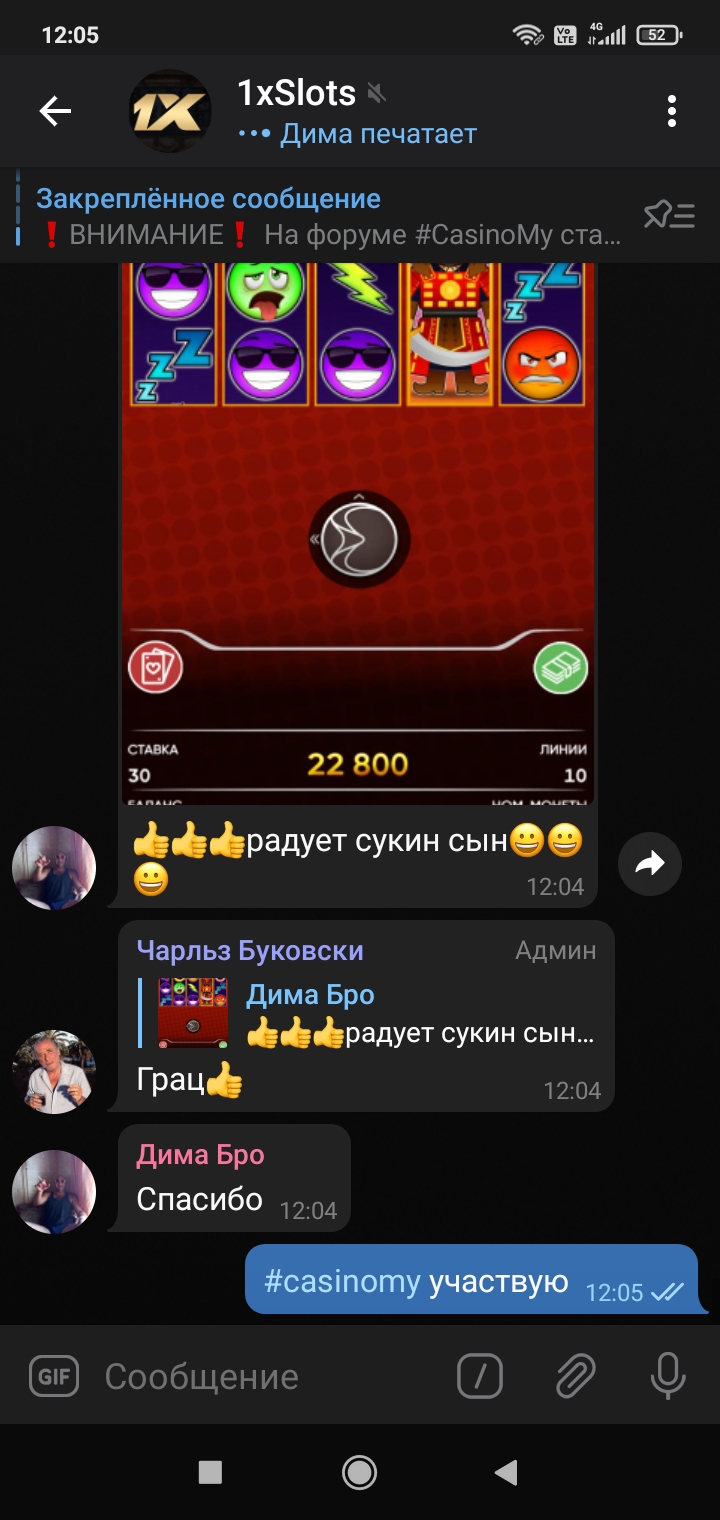Open the chat overflow menu
Screen dimensions: 720x1520
tap(671, 111)
